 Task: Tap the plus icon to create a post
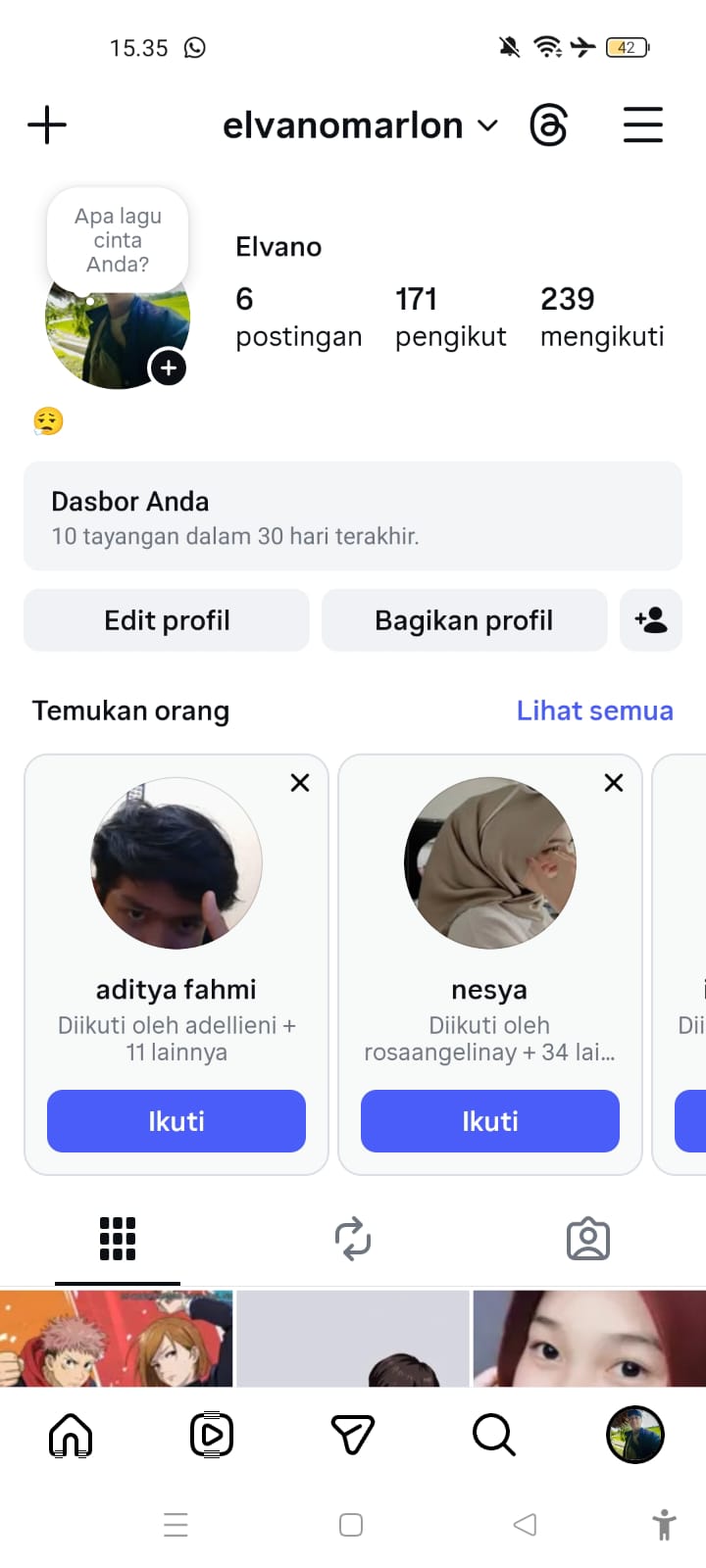tap(47, 125)
